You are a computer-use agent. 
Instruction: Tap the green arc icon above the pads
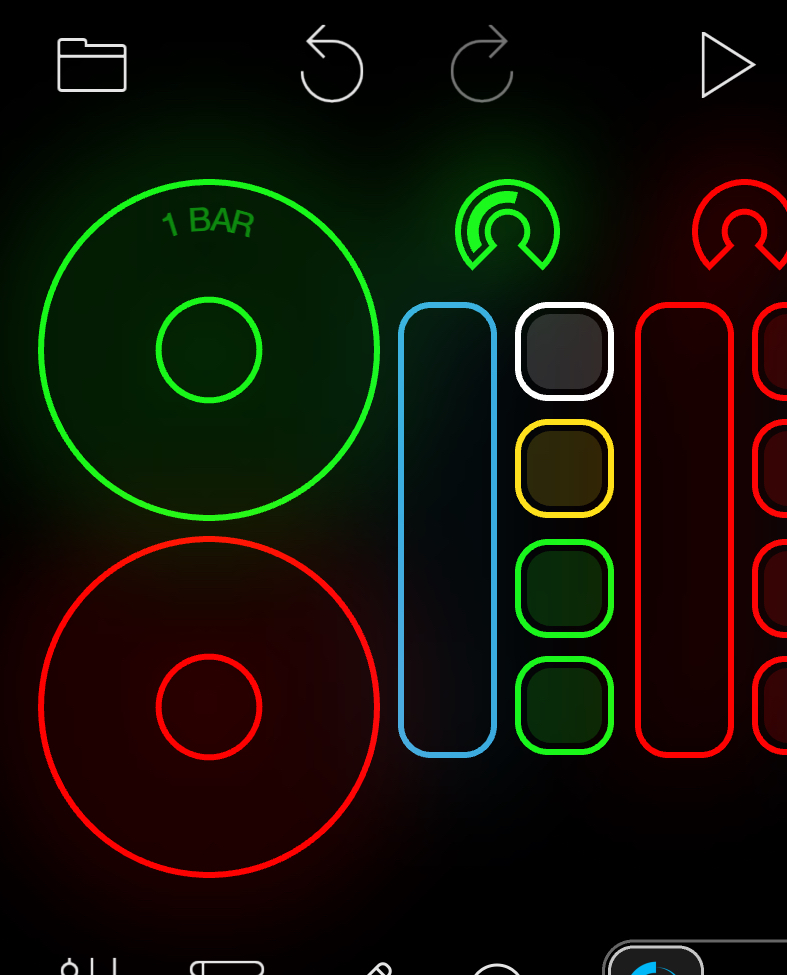507,227
